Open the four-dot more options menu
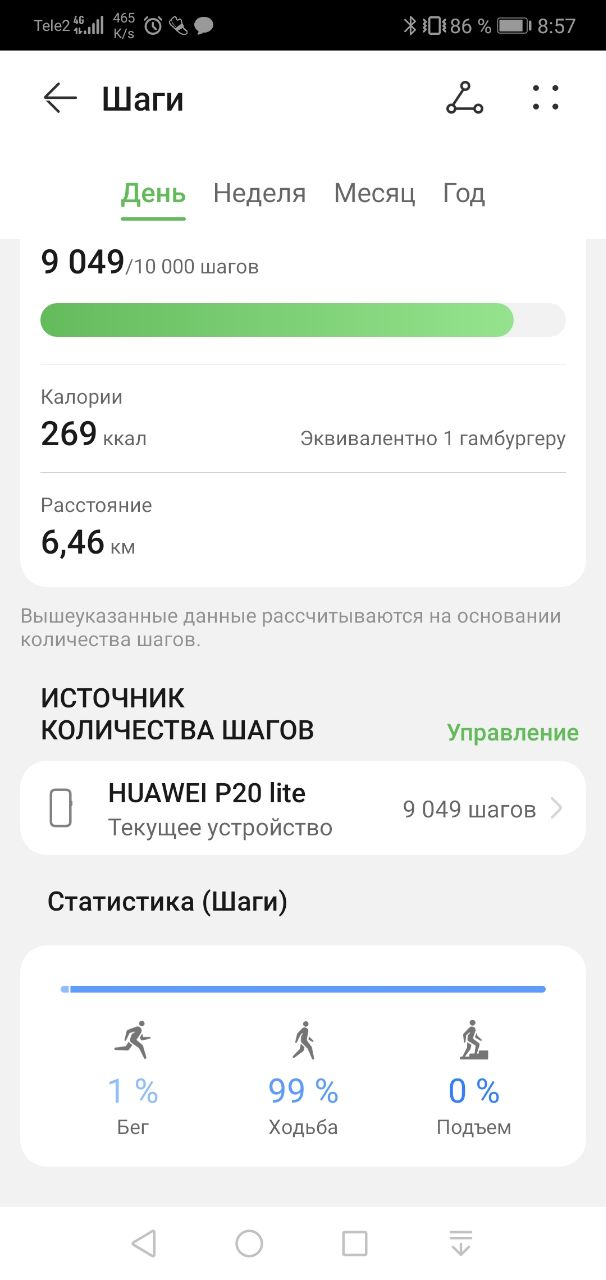This screenshot has width=606, height=1280. point(546,98)
